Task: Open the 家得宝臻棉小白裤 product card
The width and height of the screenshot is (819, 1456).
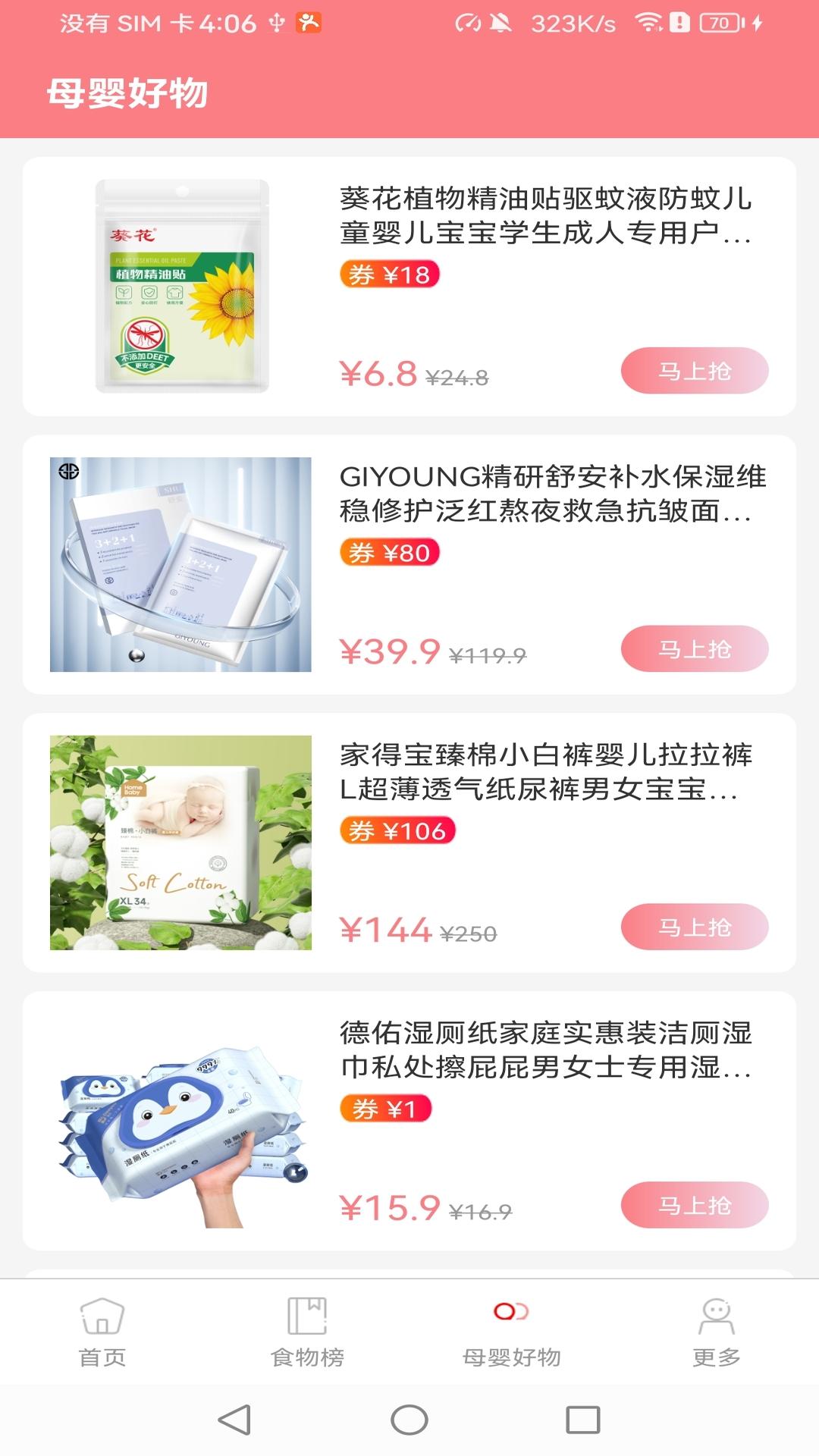Action: click(544, 772)
